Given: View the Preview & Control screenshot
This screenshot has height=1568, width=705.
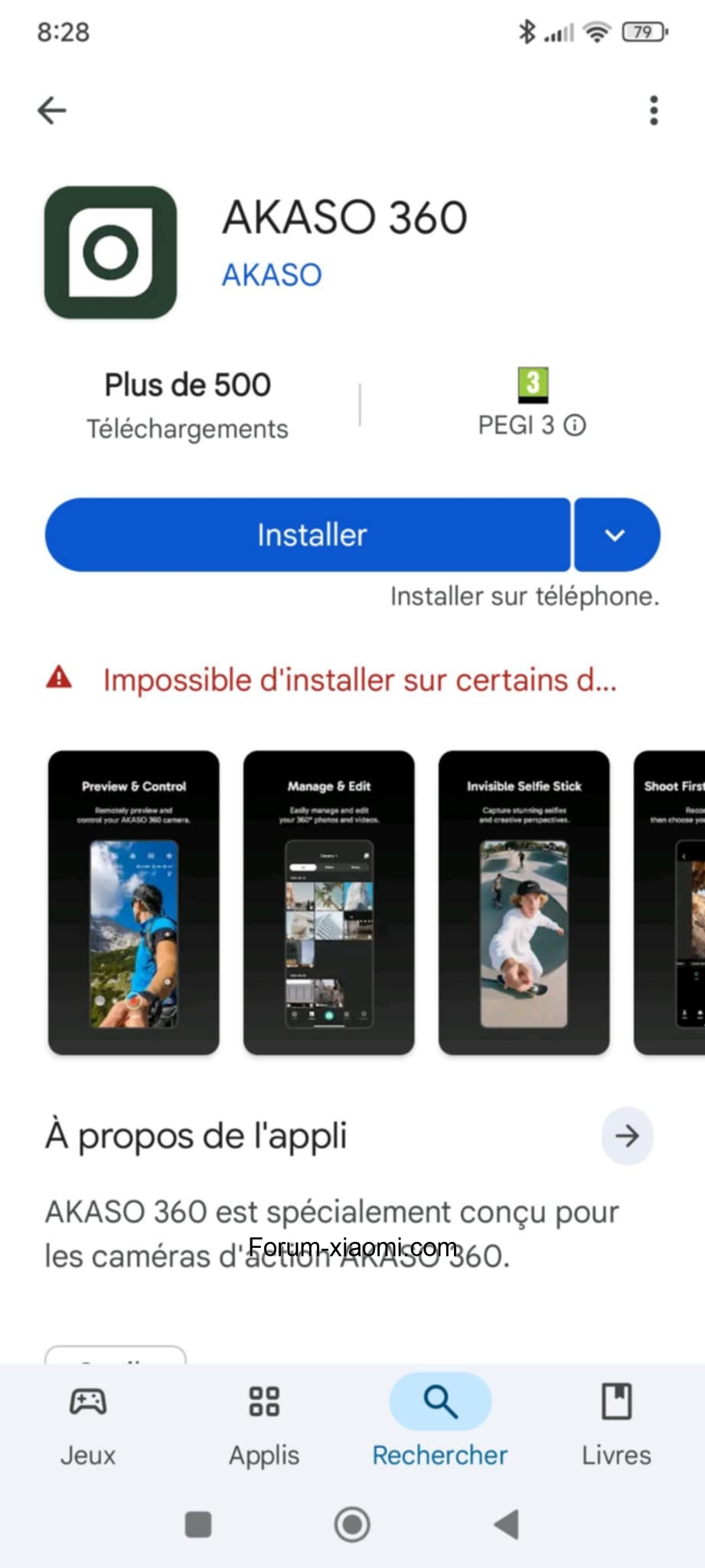Looking at the screenshot, I should tap(134, 903).
